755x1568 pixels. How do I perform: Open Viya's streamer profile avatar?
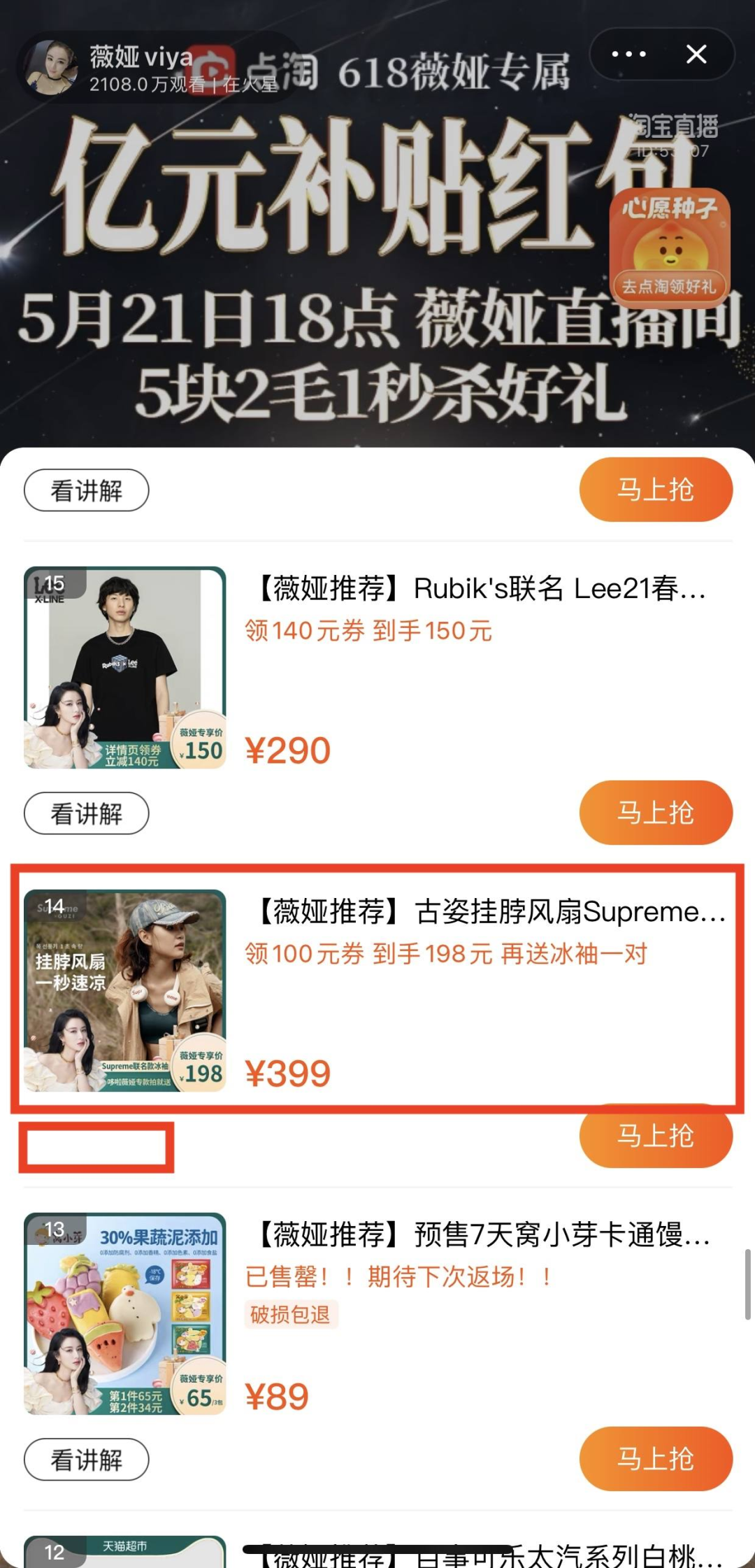point(52,68)
